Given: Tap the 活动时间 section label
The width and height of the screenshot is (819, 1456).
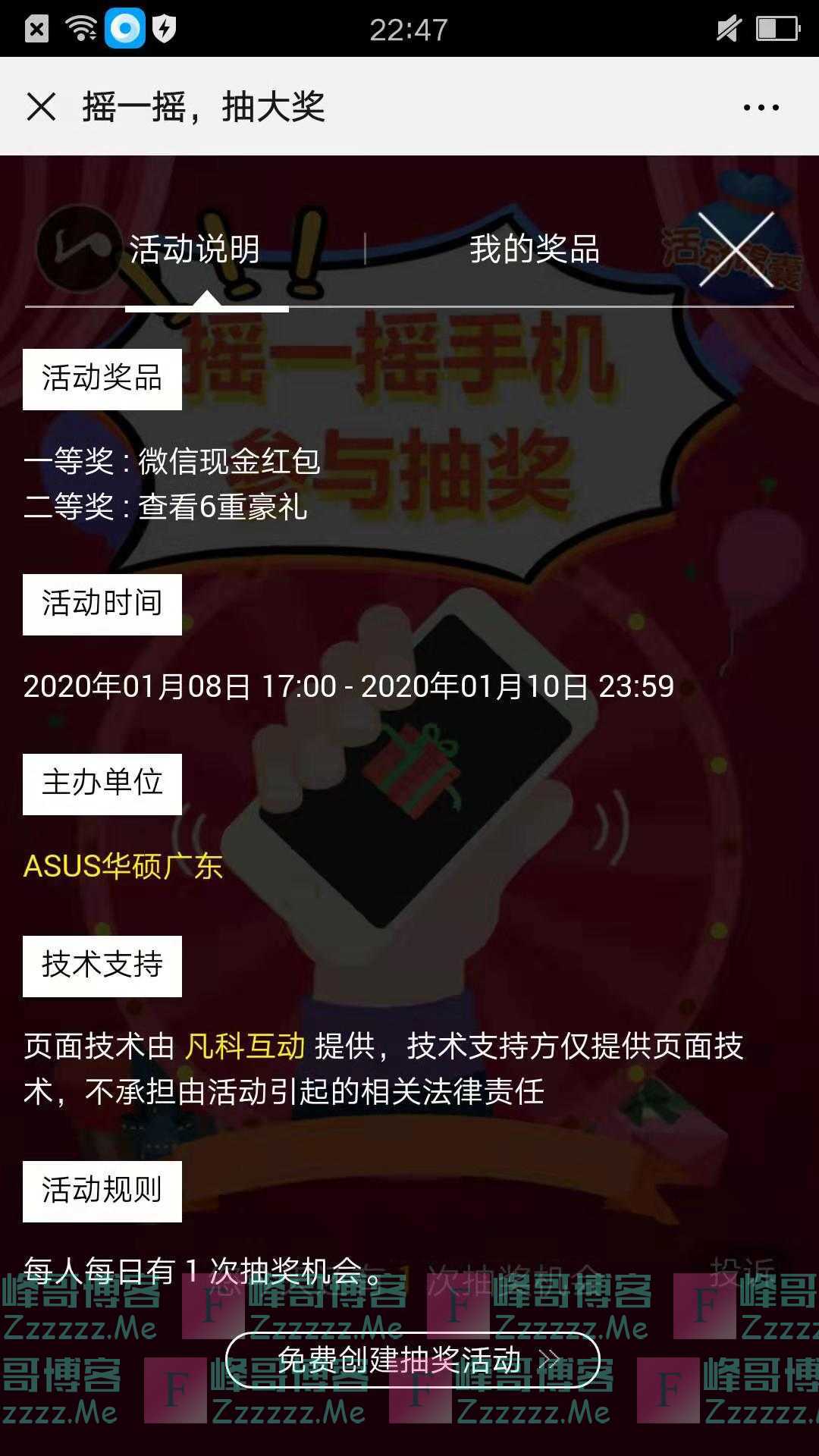Looking at the screenshot, I should (x=102, y=603).
